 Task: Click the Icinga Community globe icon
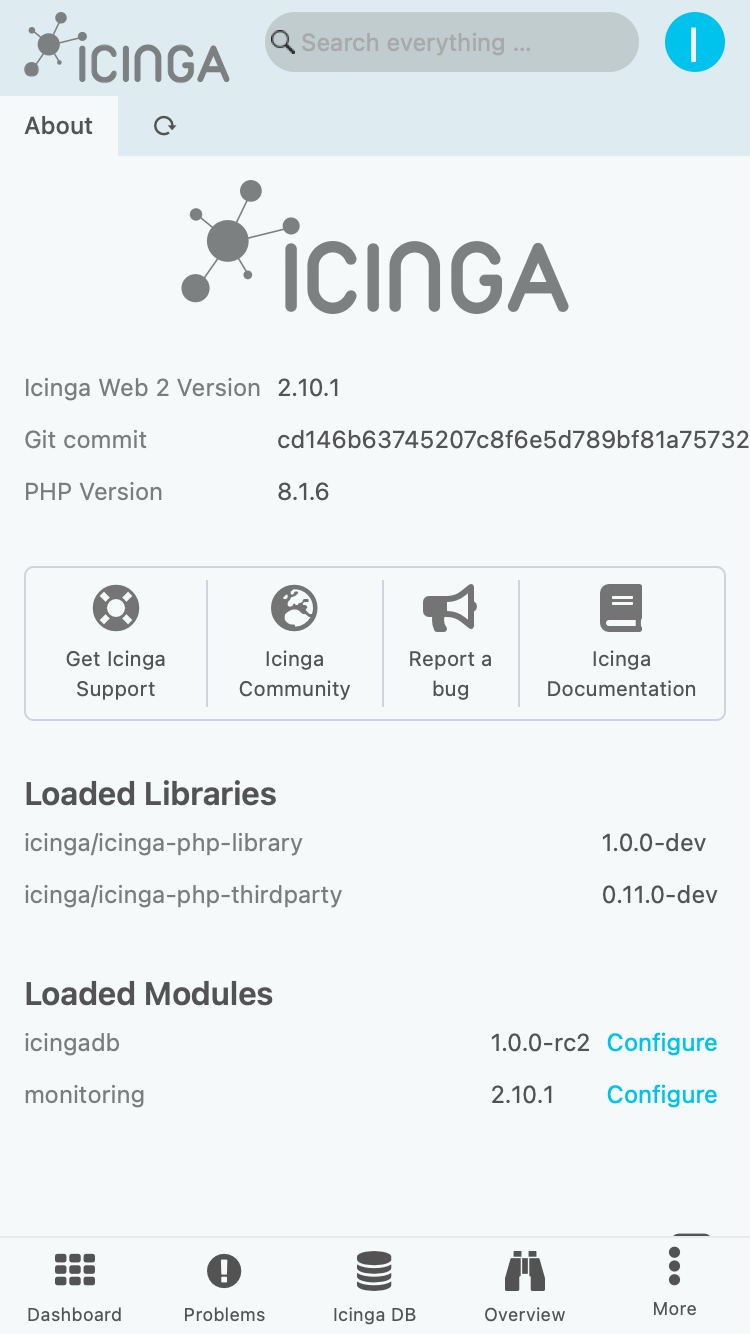click(294, 608)
